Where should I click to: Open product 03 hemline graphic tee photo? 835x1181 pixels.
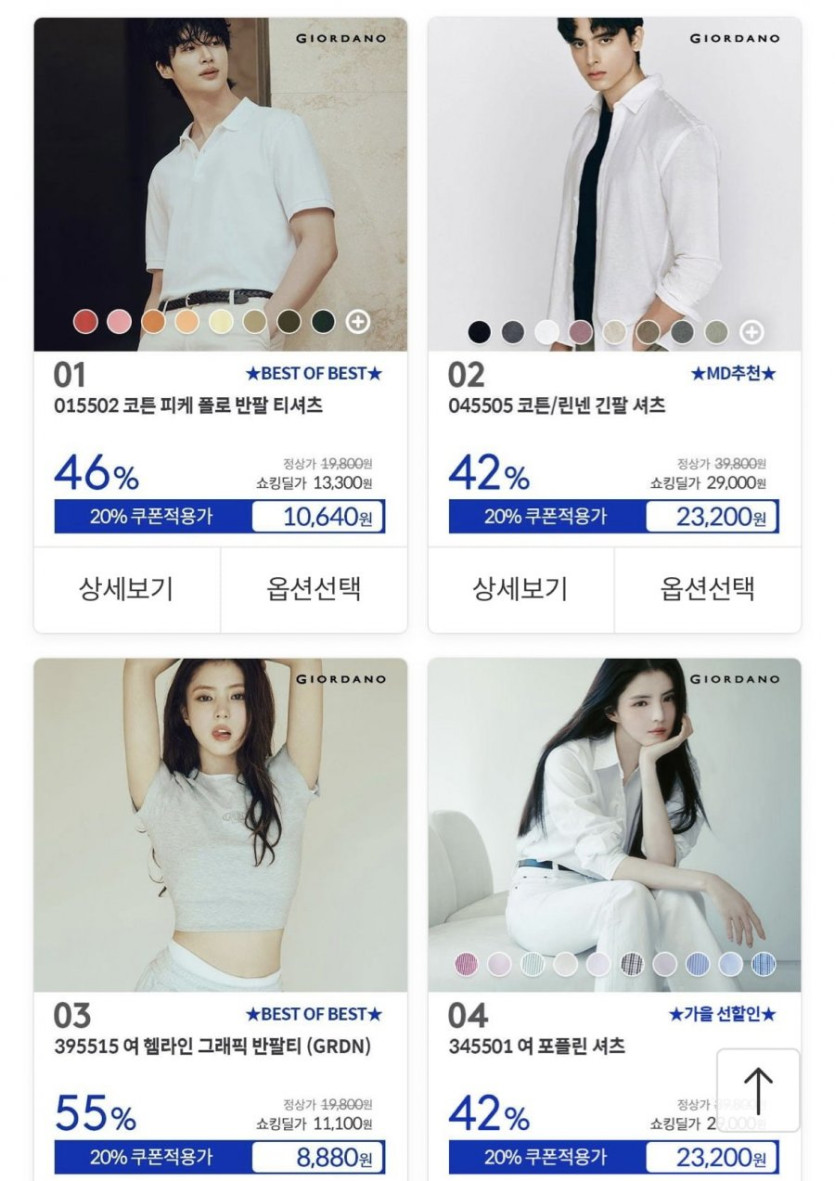(220, 820)
